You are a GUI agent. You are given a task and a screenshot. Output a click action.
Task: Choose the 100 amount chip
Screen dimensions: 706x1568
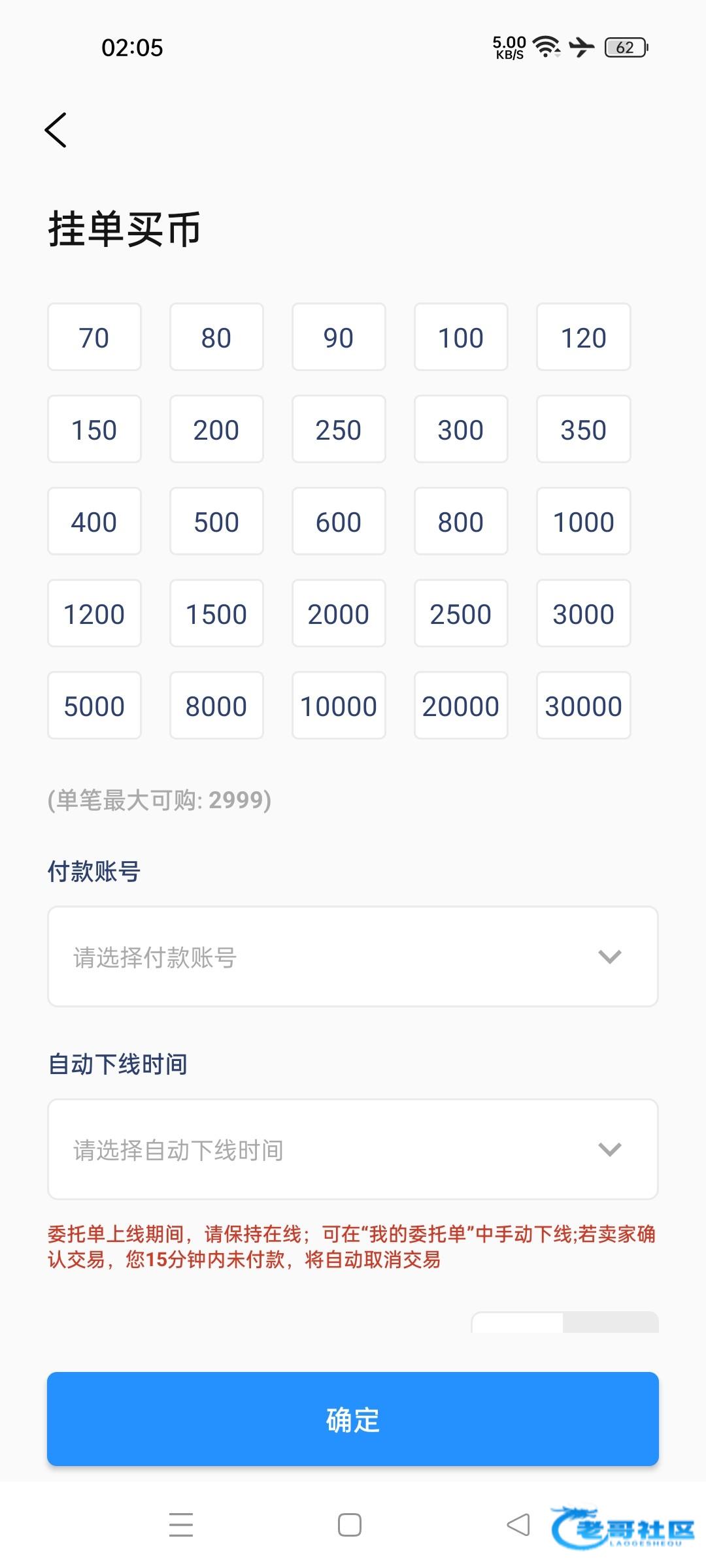[461, 337]
